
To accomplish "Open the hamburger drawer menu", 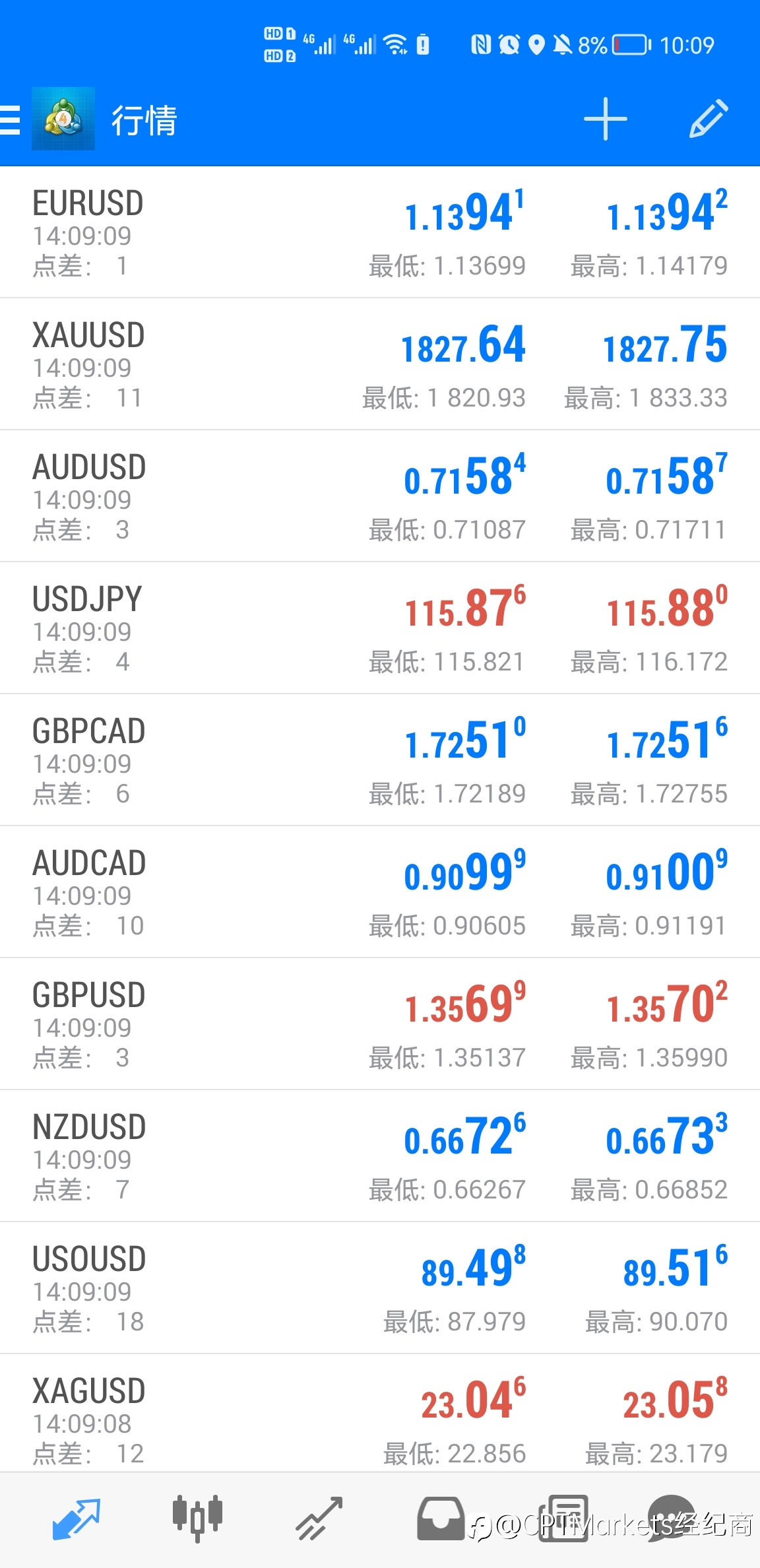I will [10, 119].
